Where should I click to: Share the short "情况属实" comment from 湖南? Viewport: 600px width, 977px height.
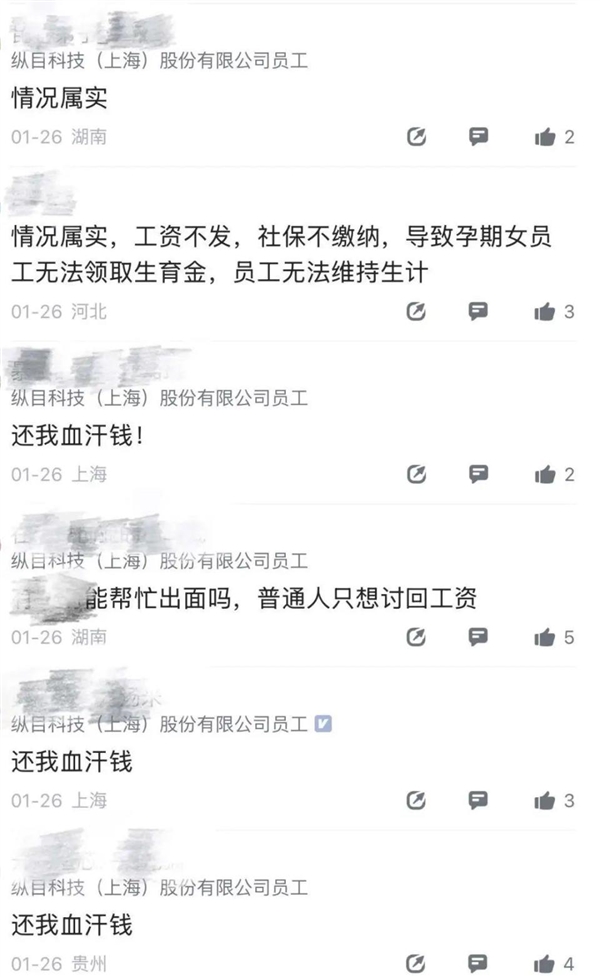coord(417,137)
